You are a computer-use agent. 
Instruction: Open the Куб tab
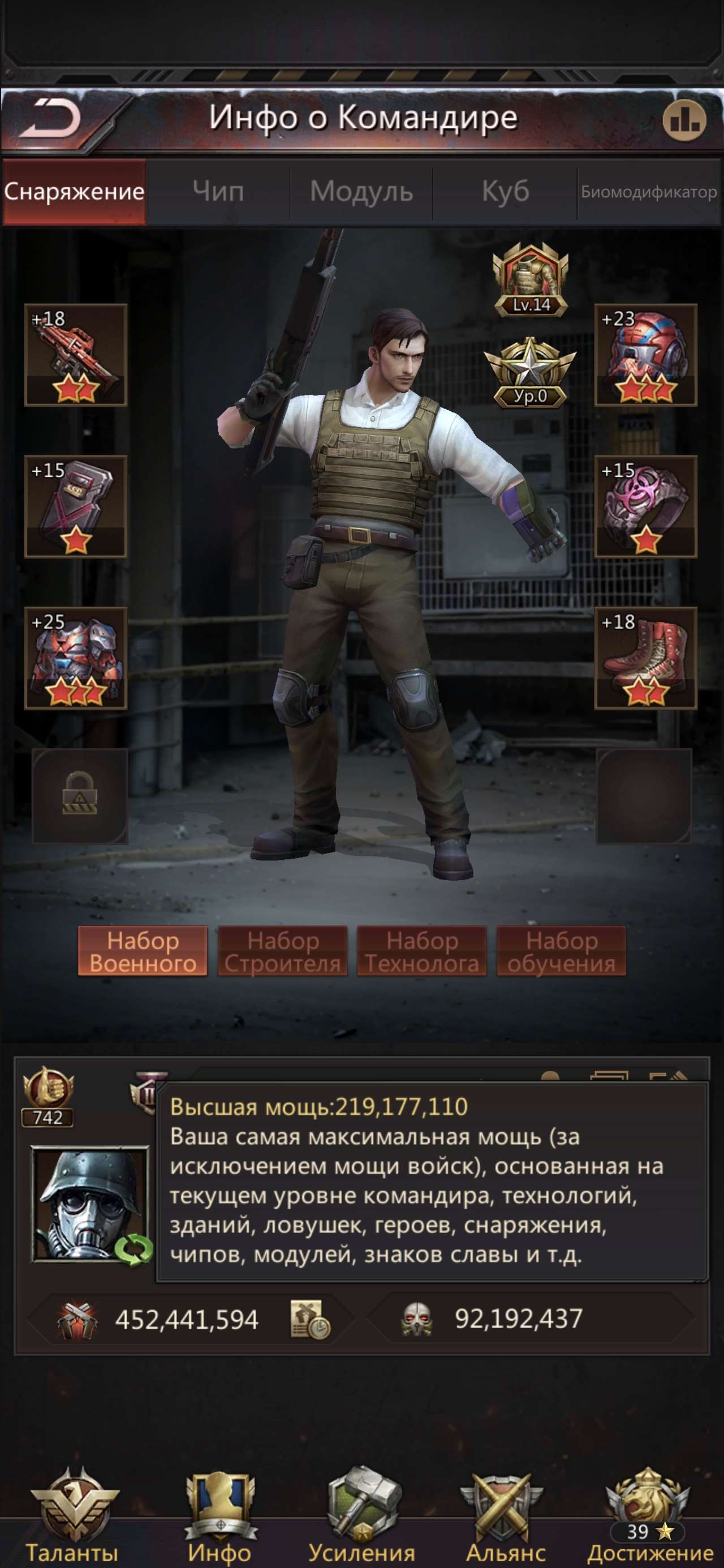pos(505,192)
